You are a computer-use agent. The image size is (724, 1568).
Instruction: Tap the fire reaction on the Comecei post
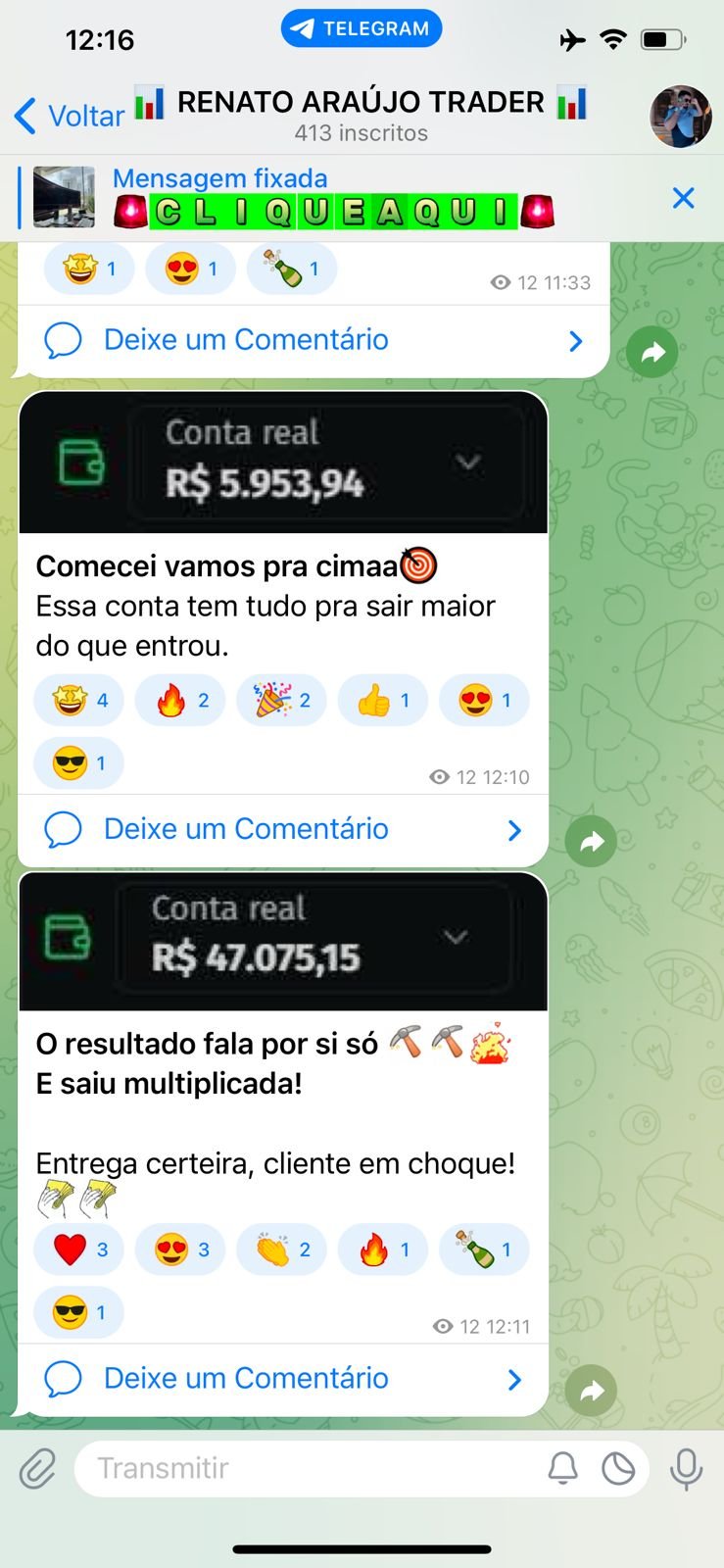[x=179, y=700]
